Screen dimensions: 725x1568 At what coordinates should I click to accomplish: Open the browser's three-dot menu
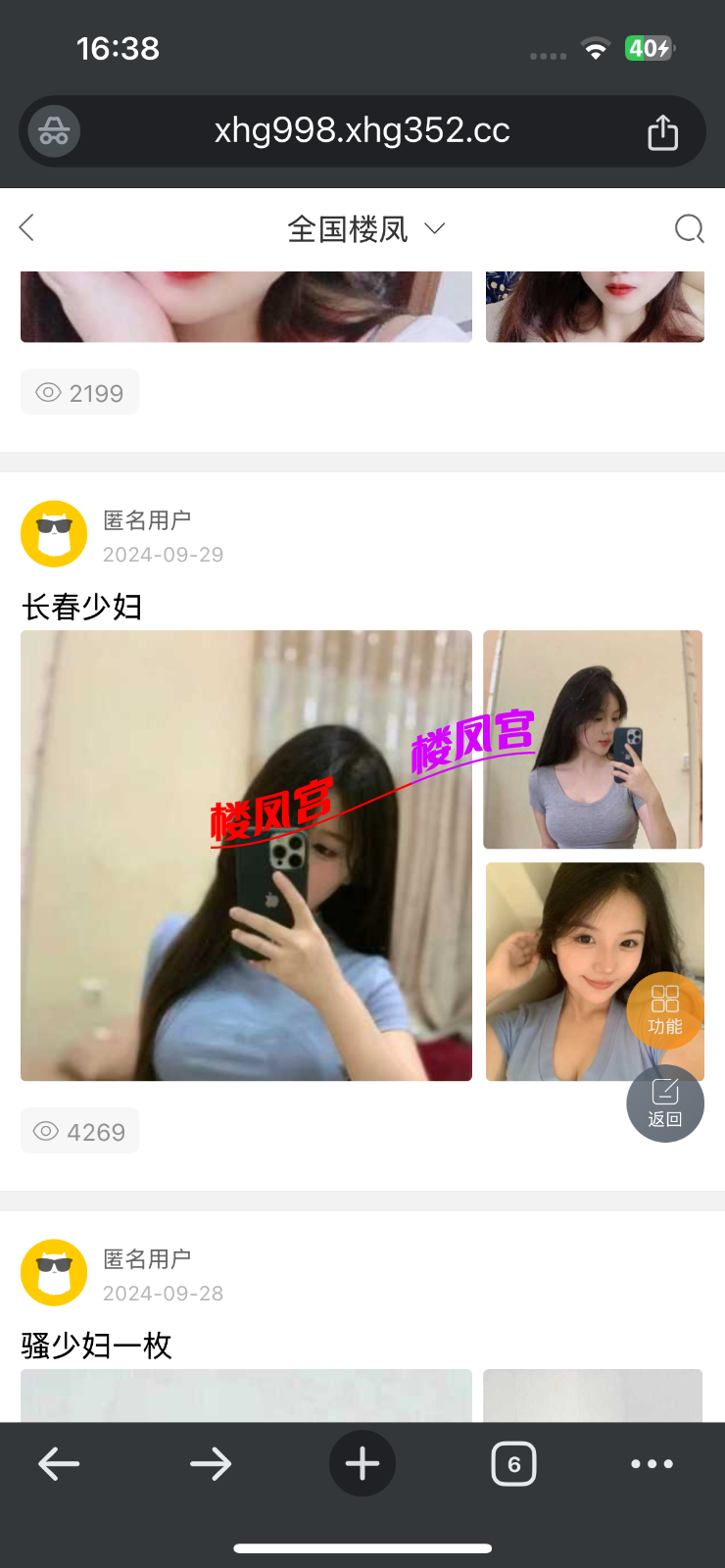[x=652, y=1464]
